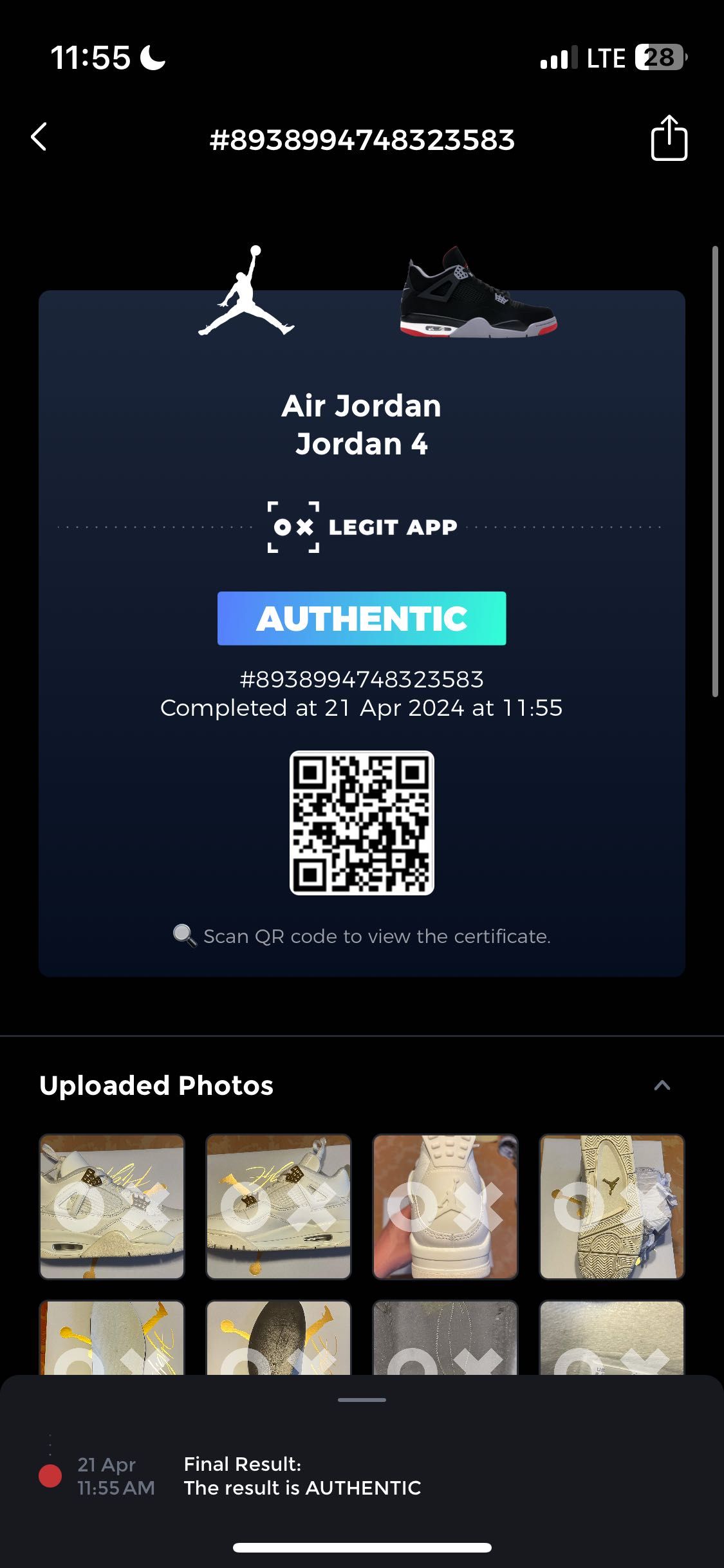Go back using the top-left arrow

(x=39, y=137)
